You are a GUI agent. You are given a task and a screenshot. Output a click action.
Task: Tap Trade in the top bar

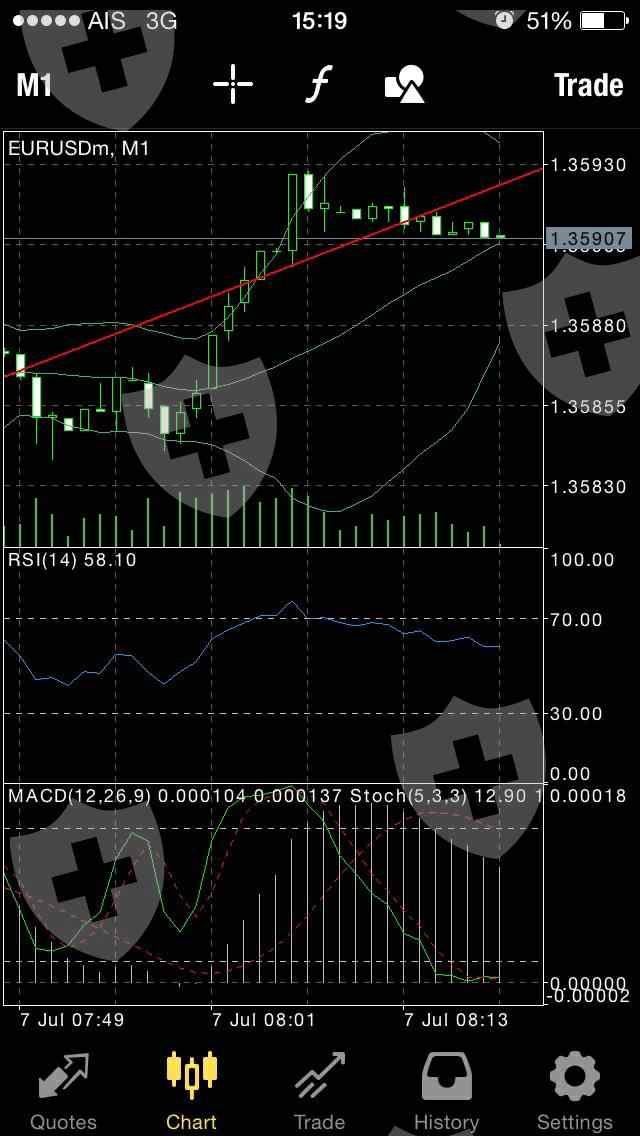pos(589,85)
